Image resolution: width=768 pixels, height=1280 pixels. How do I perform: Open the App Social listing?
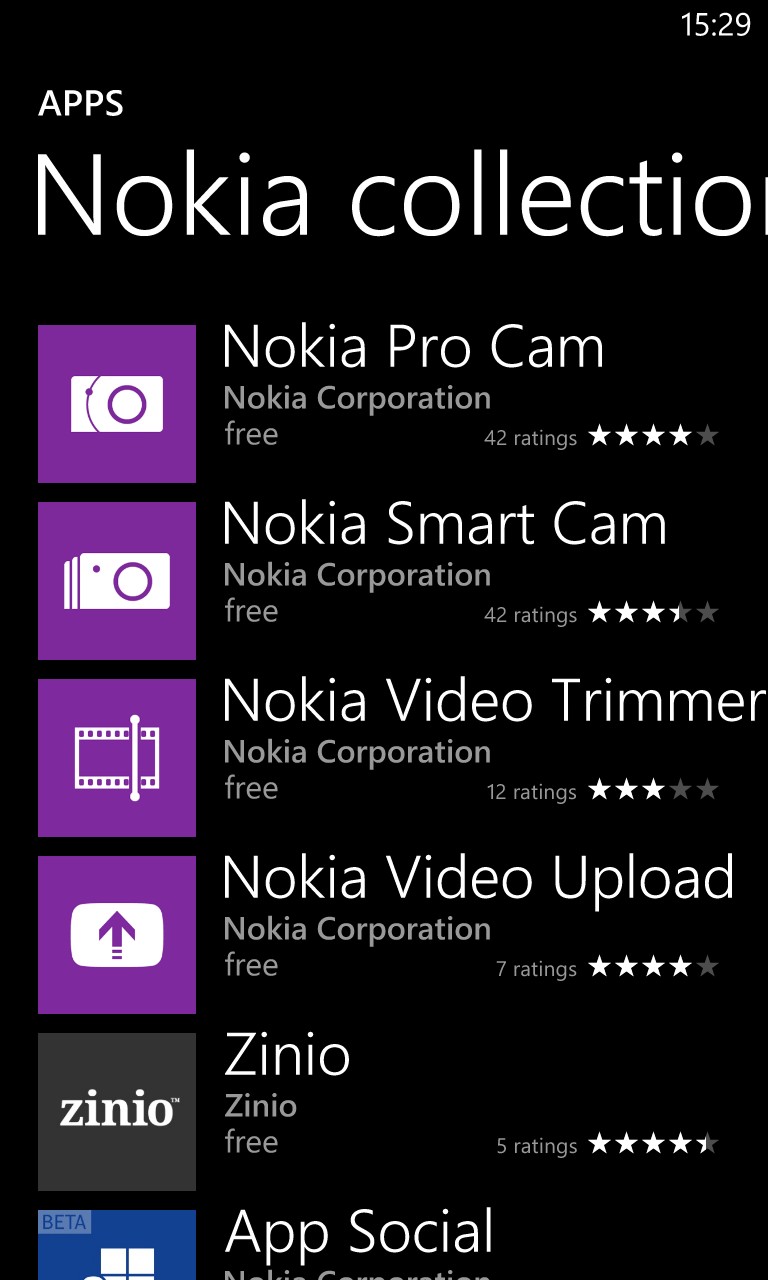[384, 1245]
